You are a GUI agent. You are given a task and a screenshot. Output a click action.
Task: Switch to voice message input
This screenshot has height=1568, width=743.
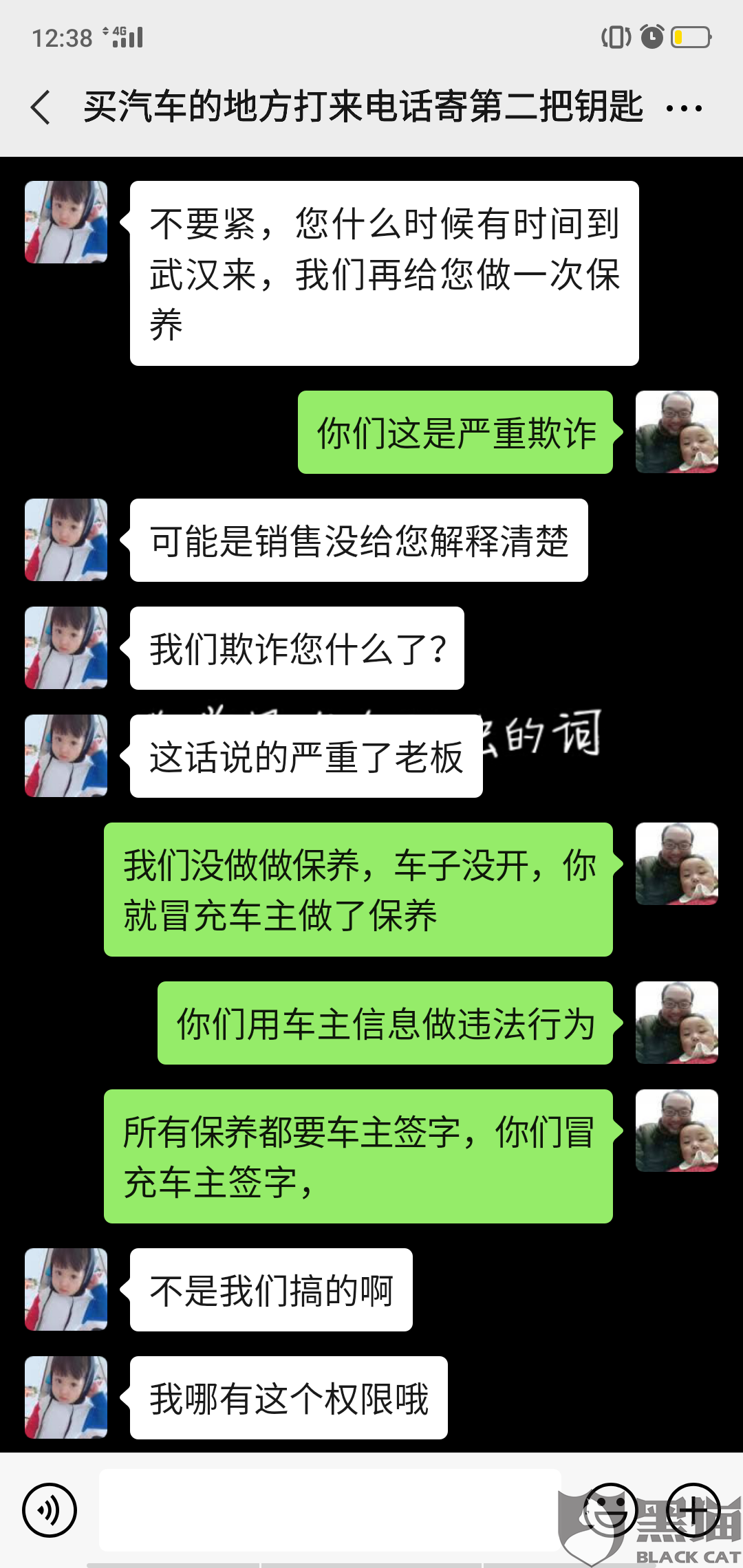point(50,1510)
